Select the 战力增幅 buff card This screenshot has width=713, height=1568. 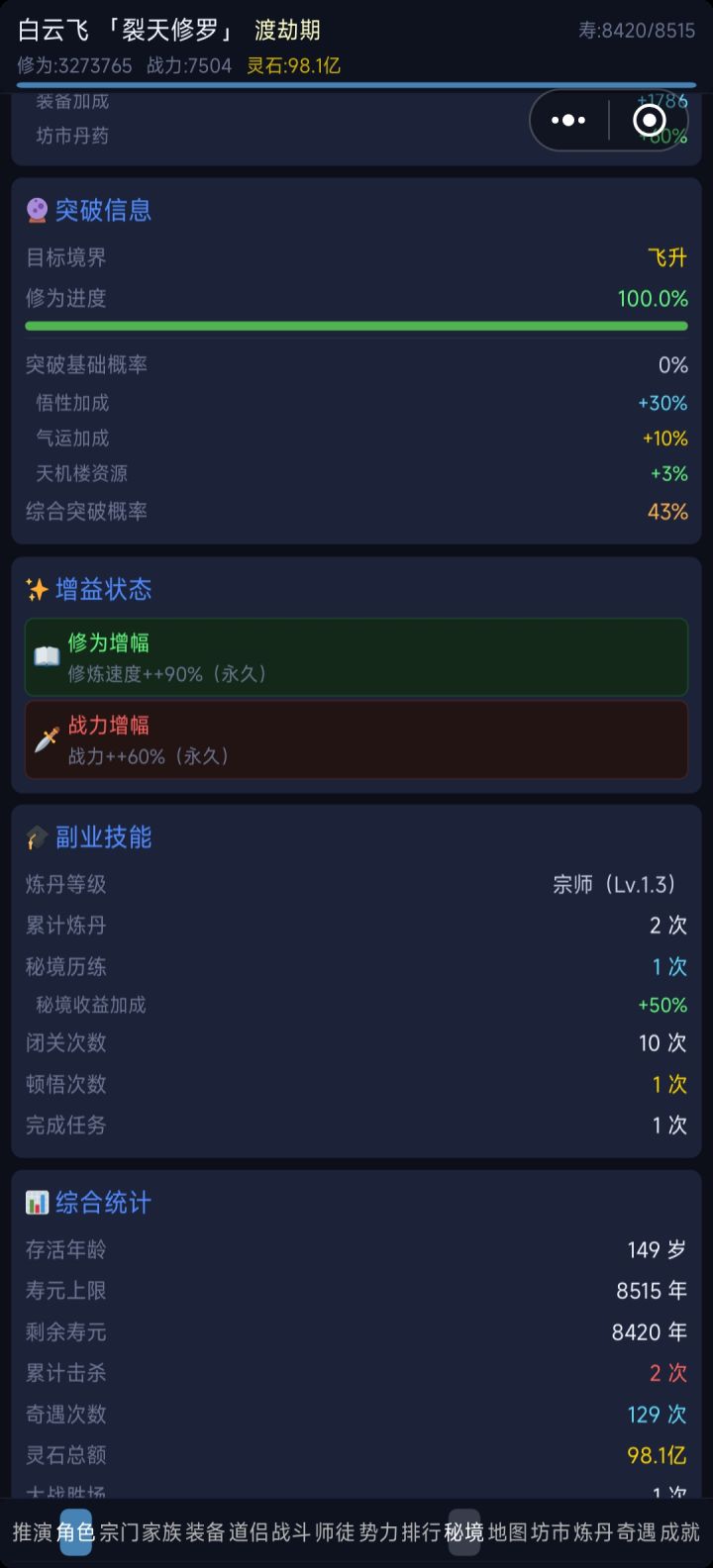point(356,740)
